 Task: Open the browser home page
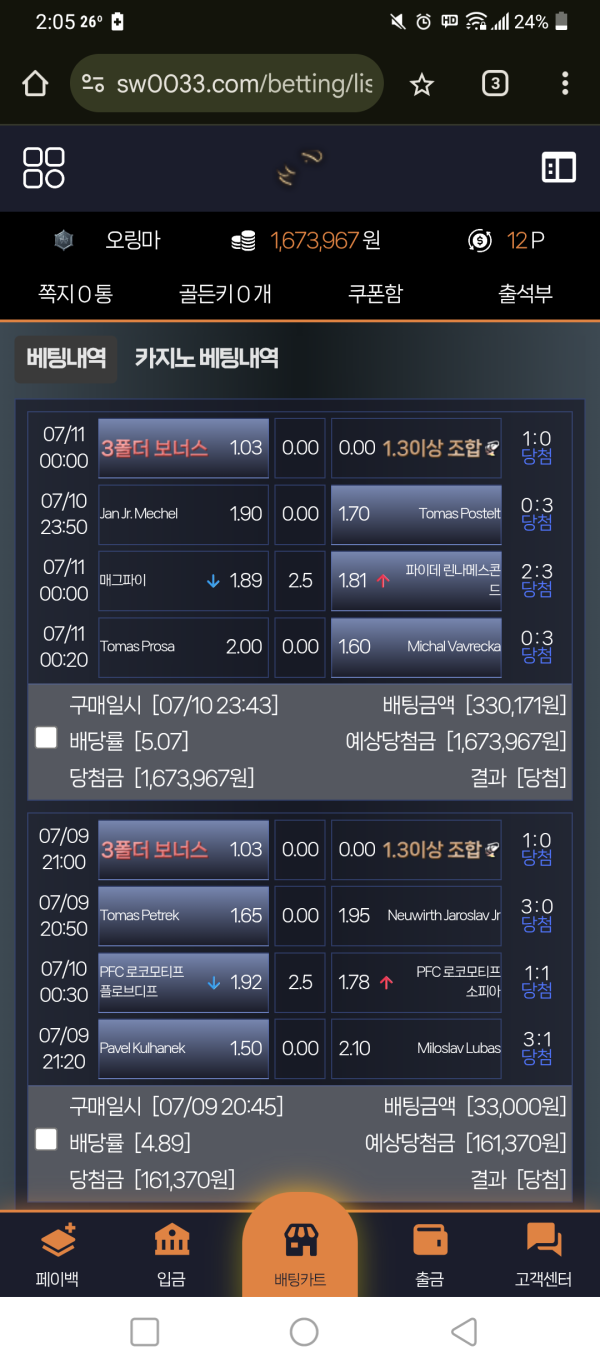click(x=35, y=84)
